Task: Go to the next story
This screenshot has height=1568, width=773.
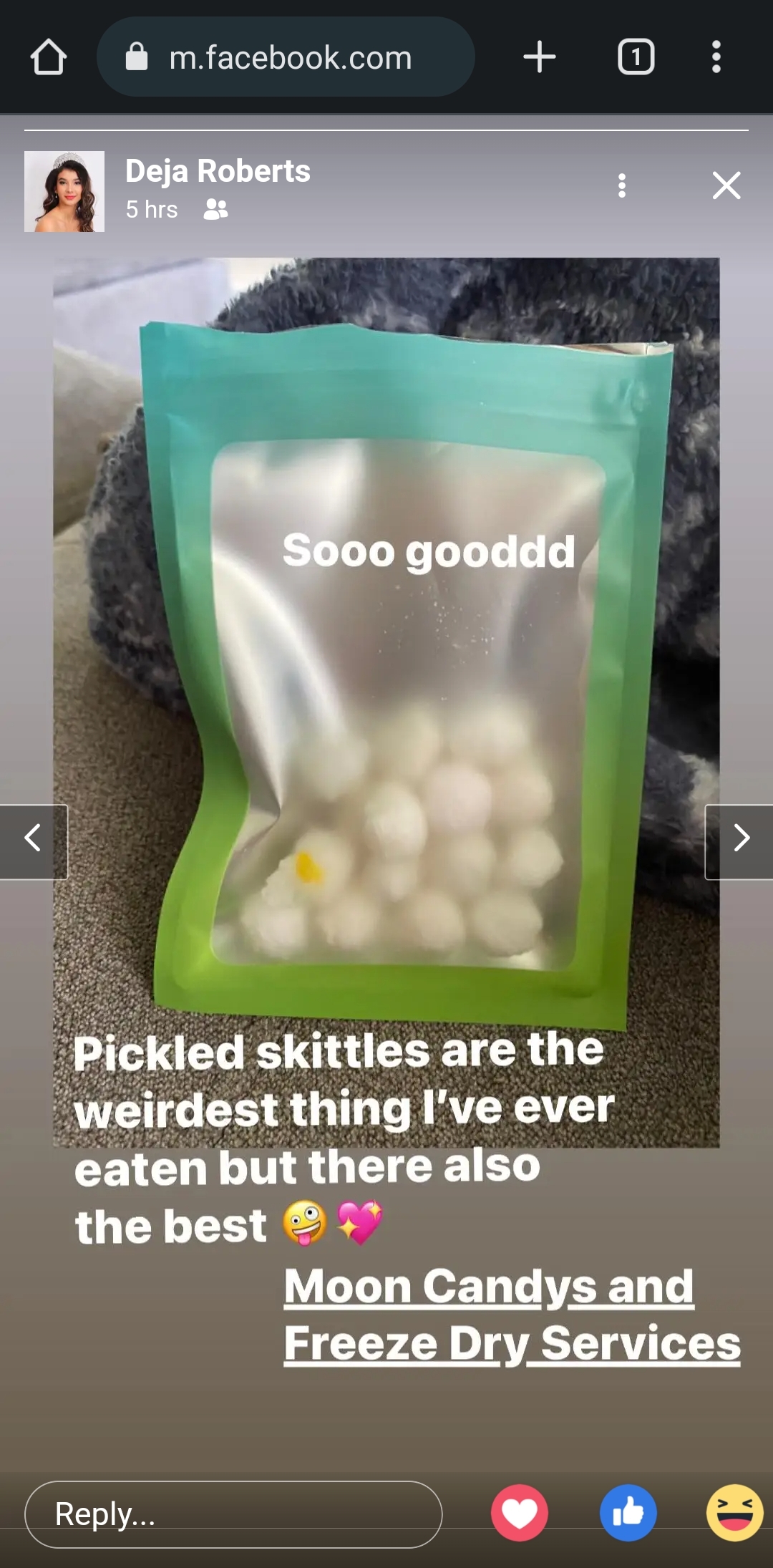Action: [740, 841]
